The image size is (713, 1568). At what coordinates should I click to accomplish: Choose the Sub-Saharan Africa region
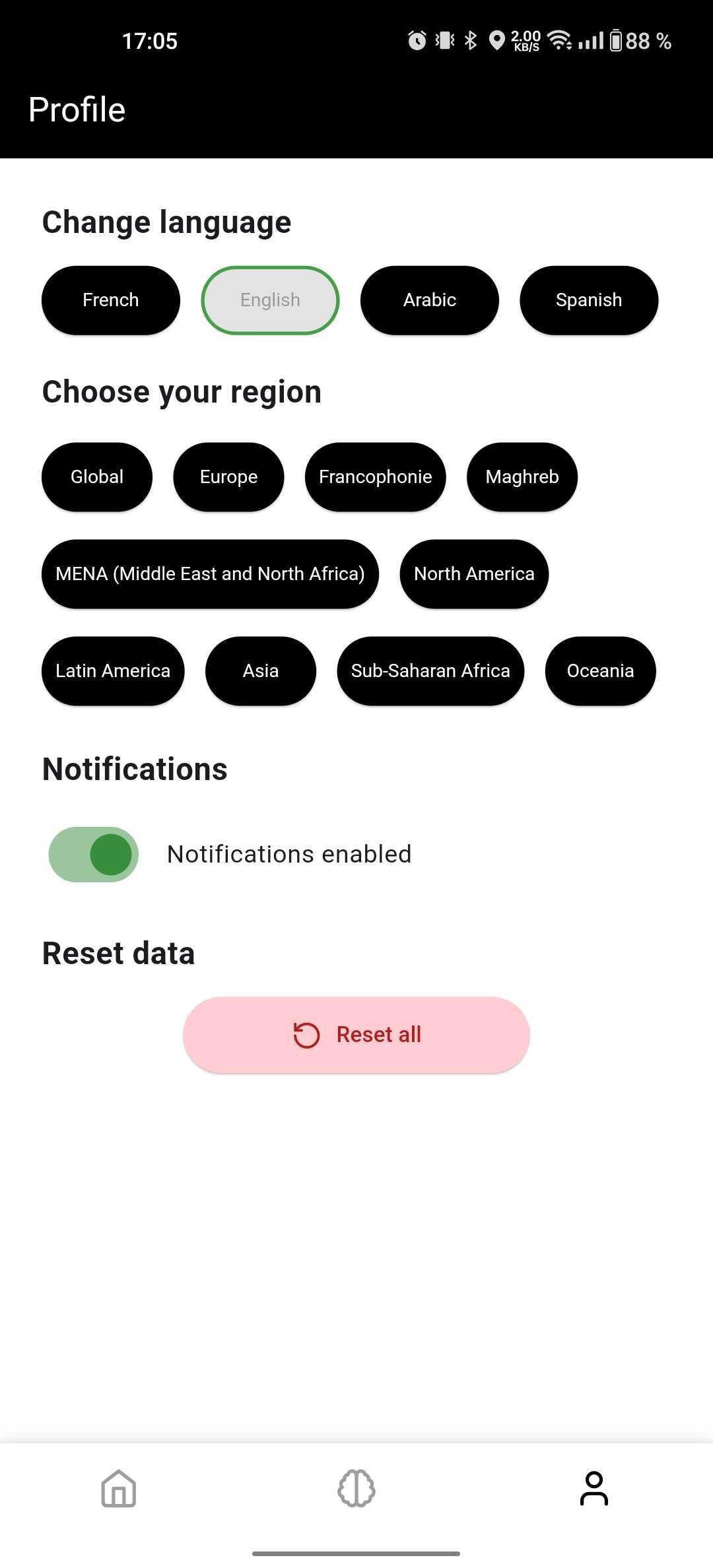(x=430, y=670)
